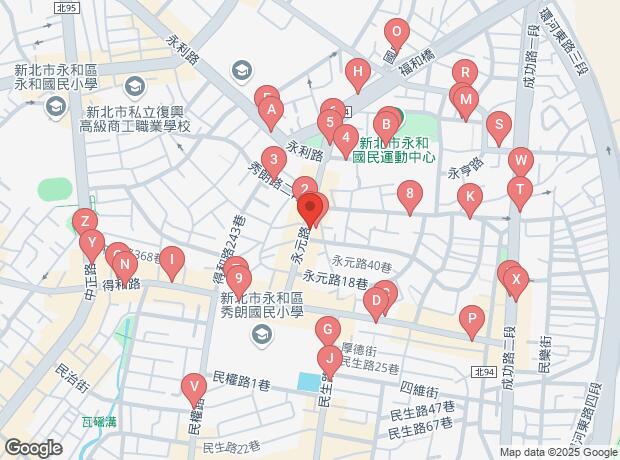Open marker X
The width and height of the screenshot is (620, 460).
(x=516, y=281)
